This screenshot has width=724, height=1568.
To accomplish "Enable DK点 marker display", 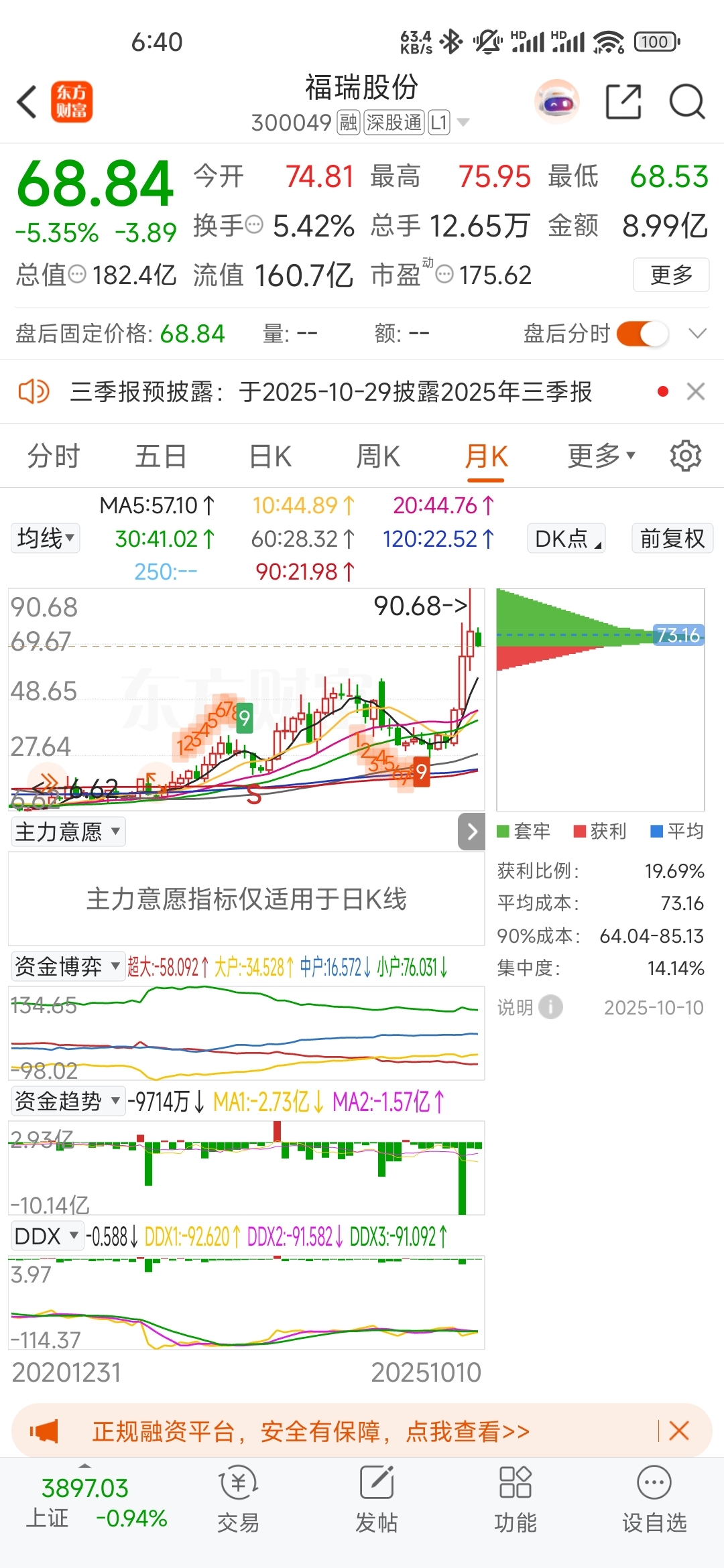I will [565, 538].
